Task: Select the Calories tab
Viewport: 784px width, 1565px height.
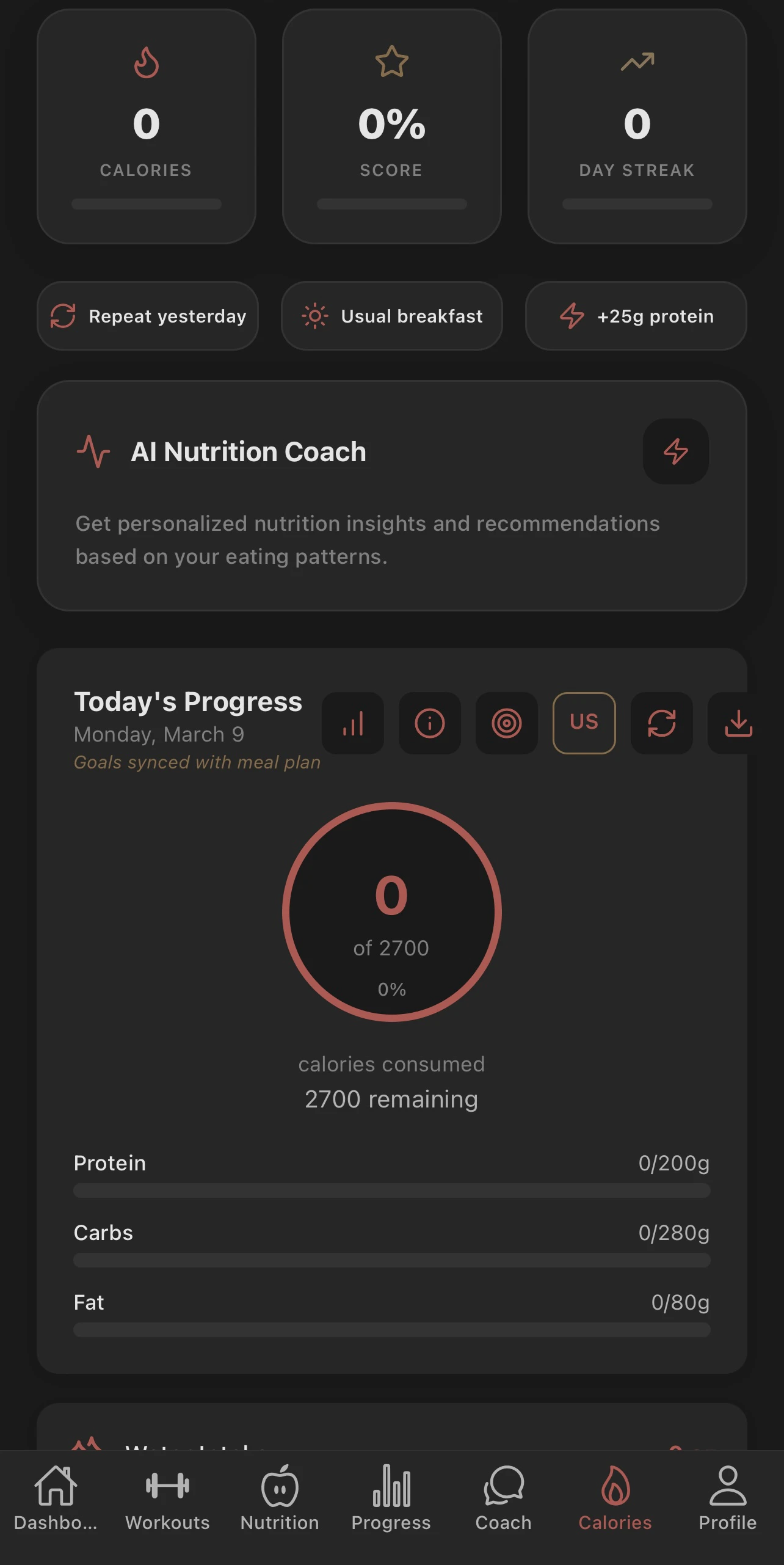Action: pyautogui.click(x=615, y=1498)
